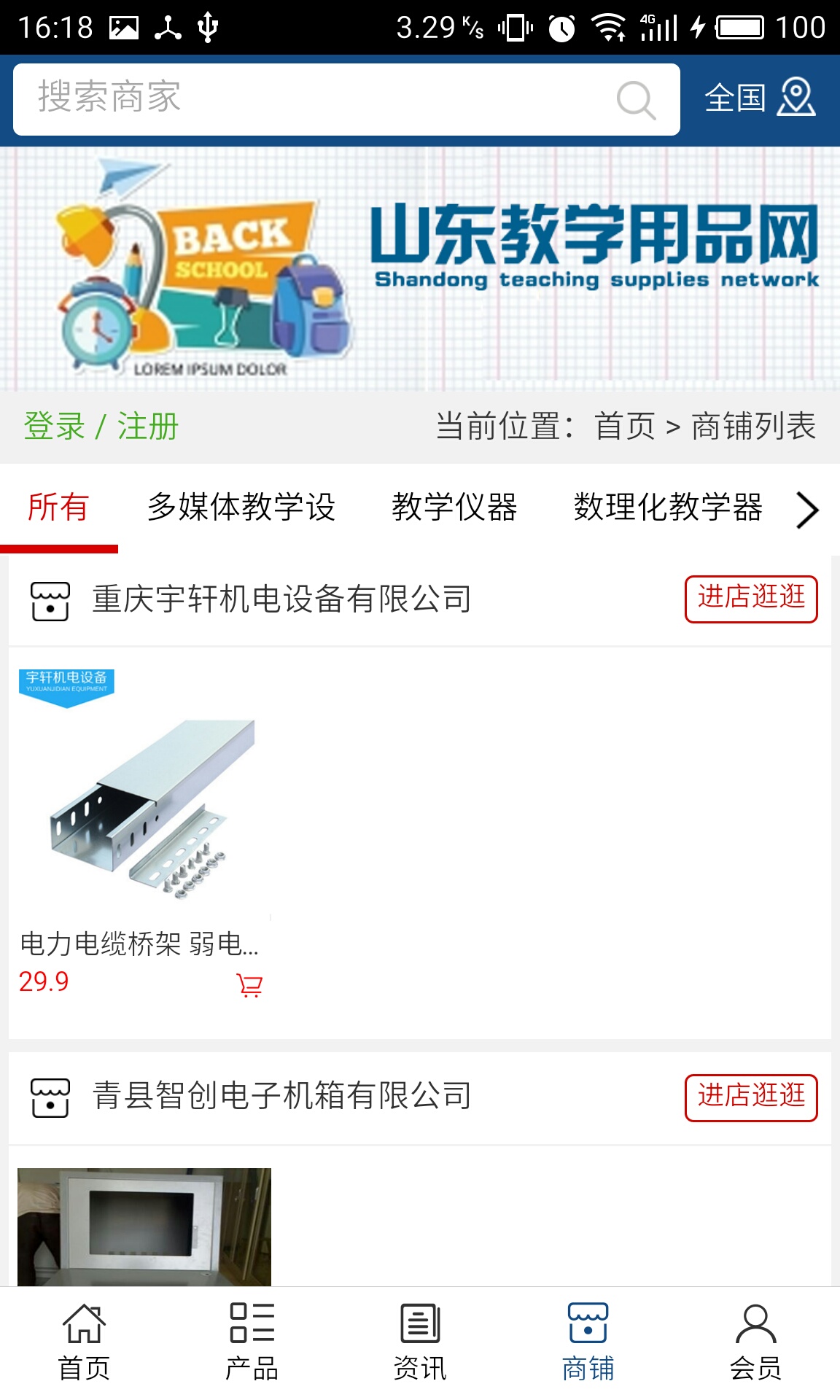
Task: Tap the search magnifier icon
Action: point(634,98)
